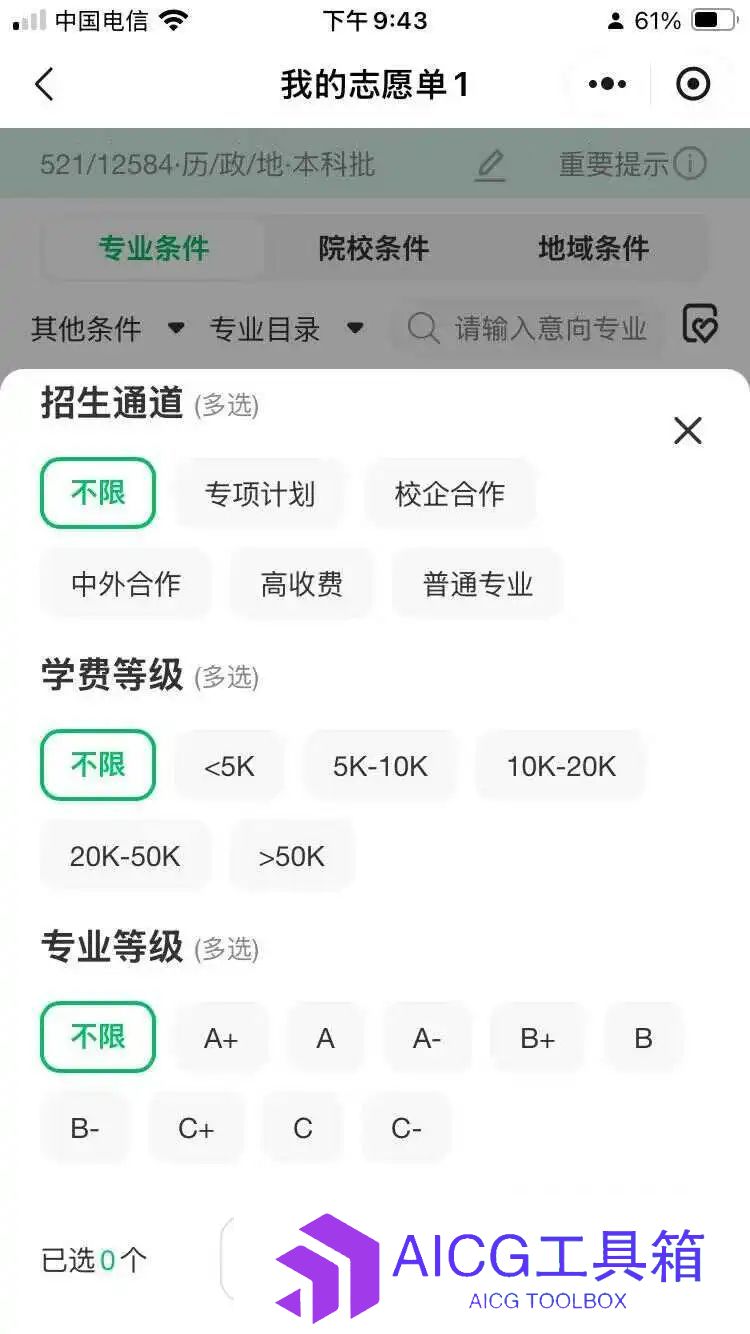Select the 中外合作 chip
The width and height of the screenshot is (750, 1334).
126,584
